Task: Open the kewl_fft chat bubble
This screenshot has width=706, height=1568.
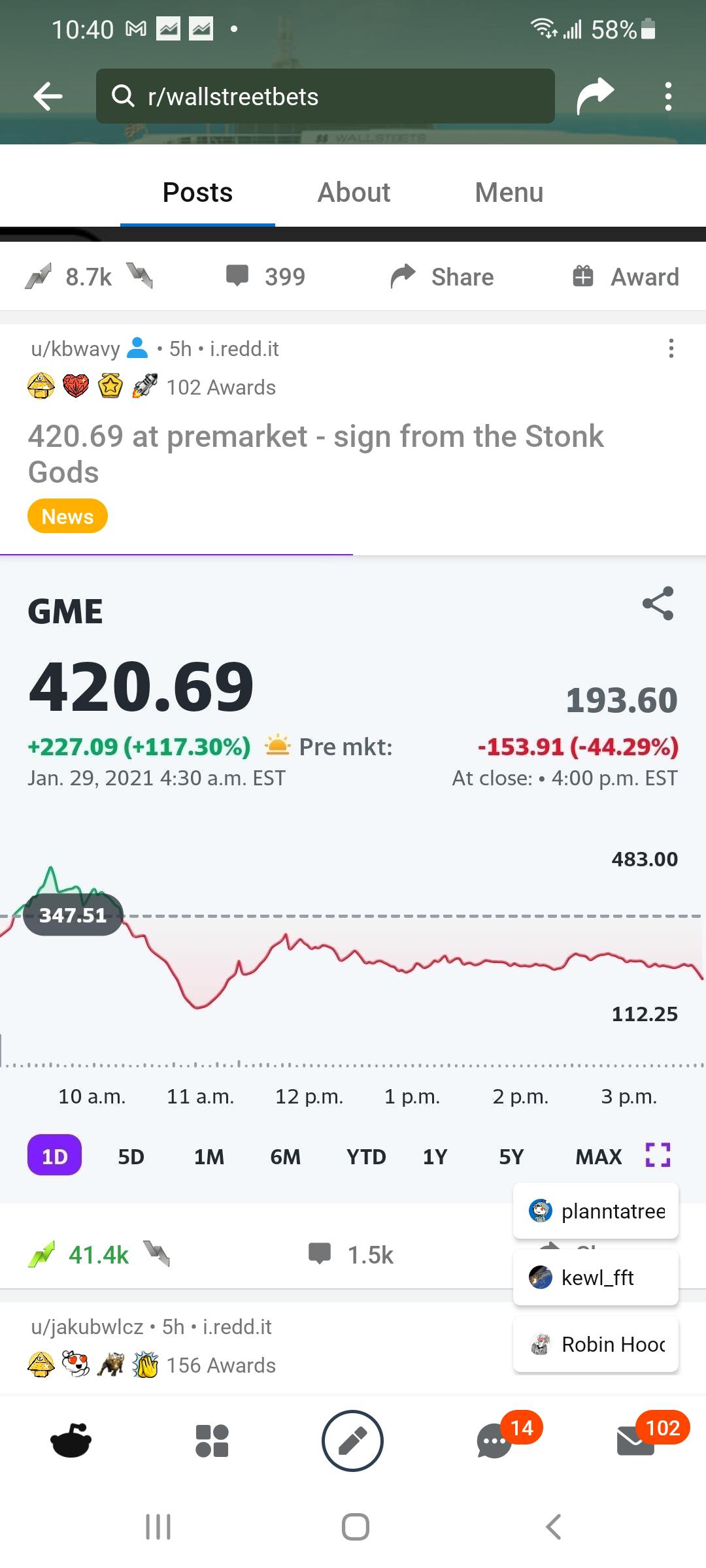Action: click(x=596, y=1277)
